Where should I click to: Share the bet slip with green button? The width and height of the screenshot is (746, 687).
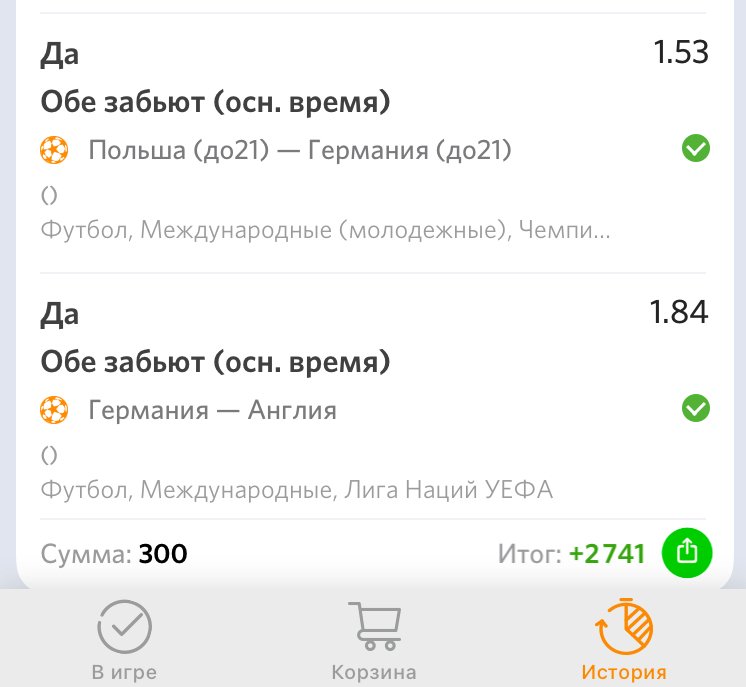click(687, 552)
